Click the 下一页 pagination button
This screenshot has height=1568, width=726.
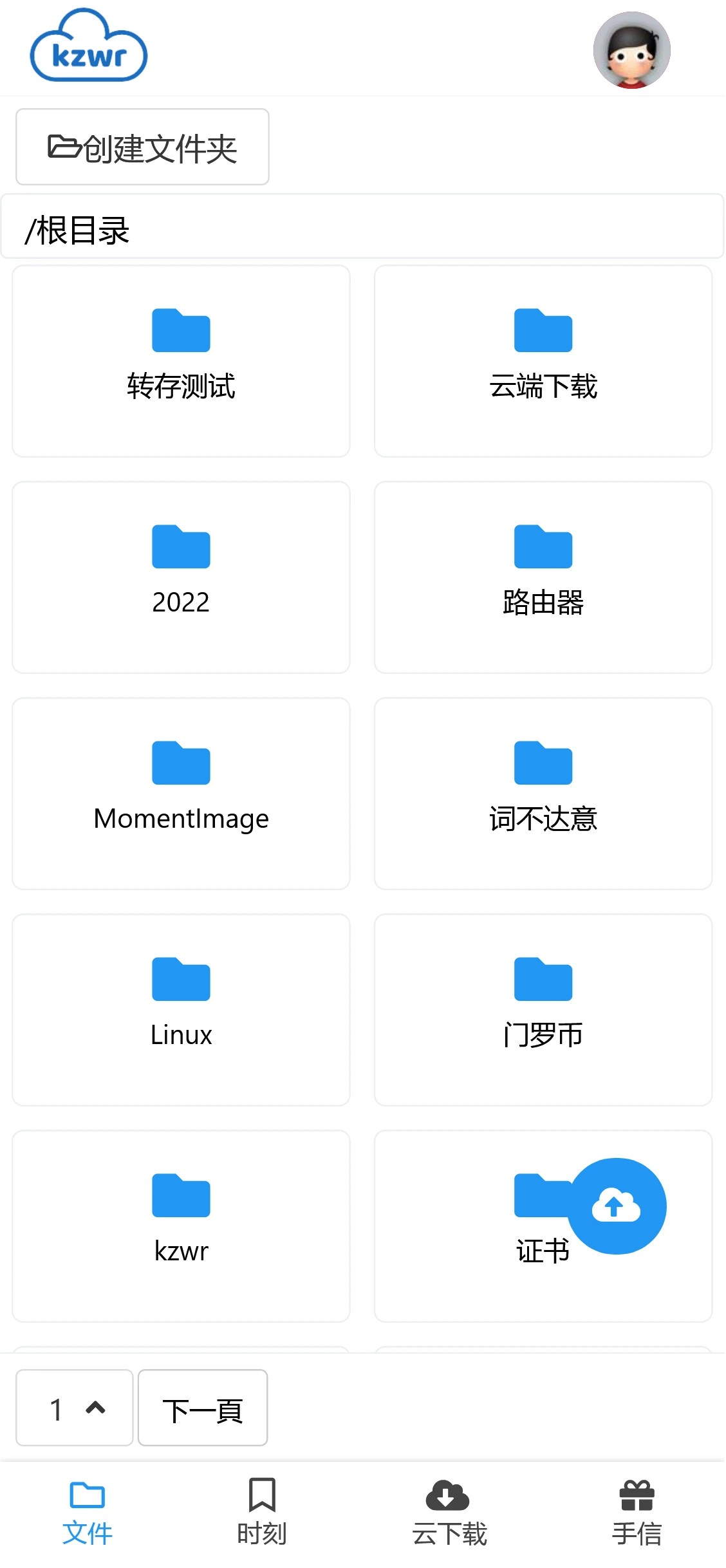tap(203, 1408)
